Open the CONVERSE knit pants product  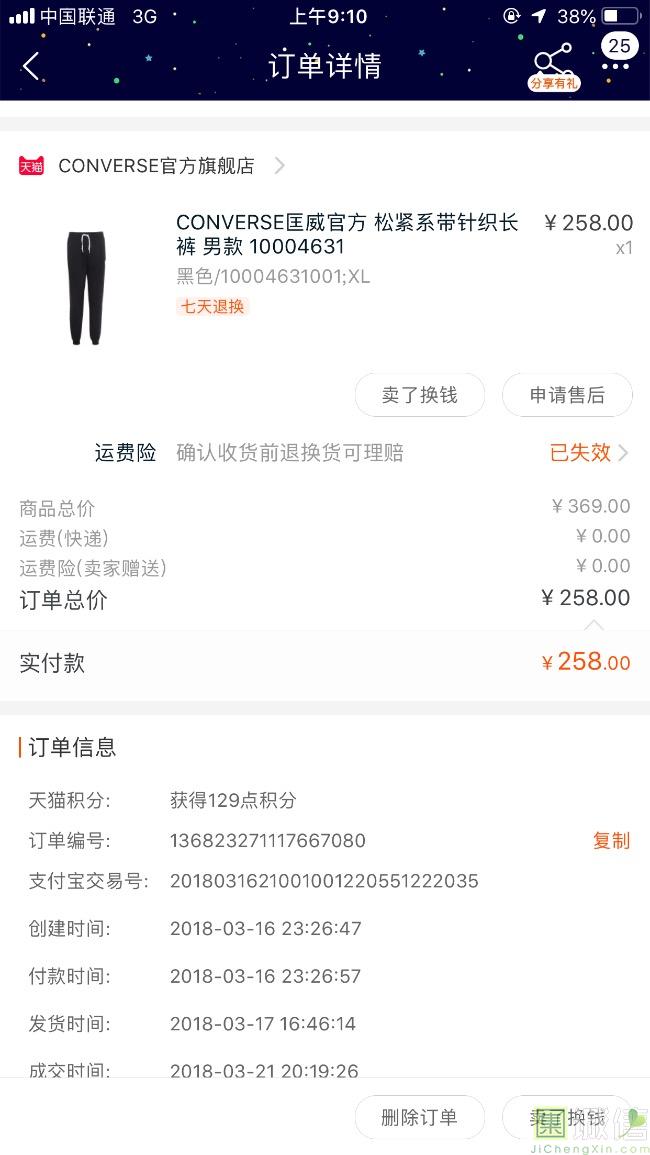[347, 235]
